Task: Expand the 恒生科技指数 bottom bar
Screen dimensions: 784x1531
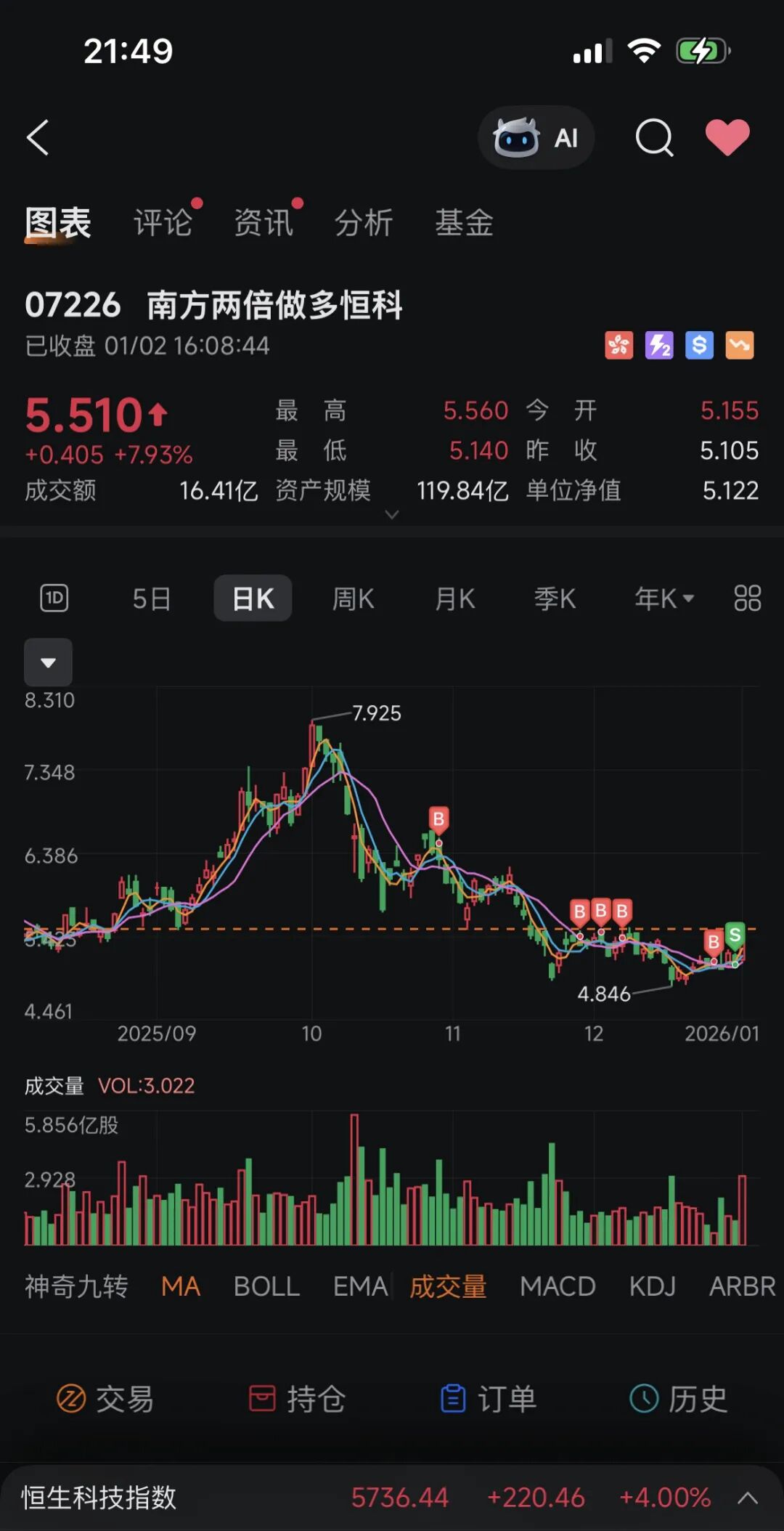Action: tap(748, 1498)
